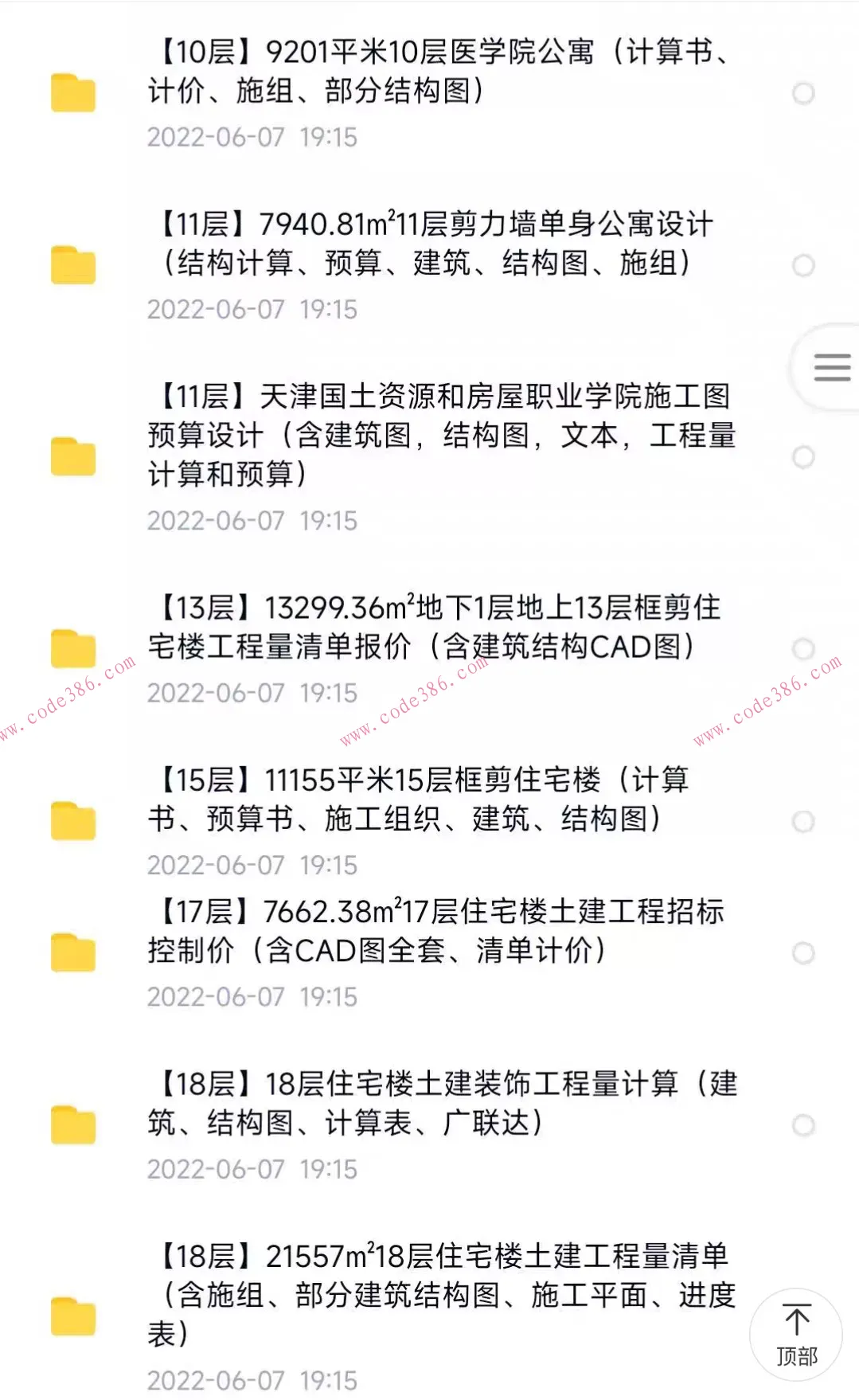This screenshot has height=1400, width=859.
Task: Open the 9201平米10层医学院公寓 folder icon
Action: tap(73, 92)
